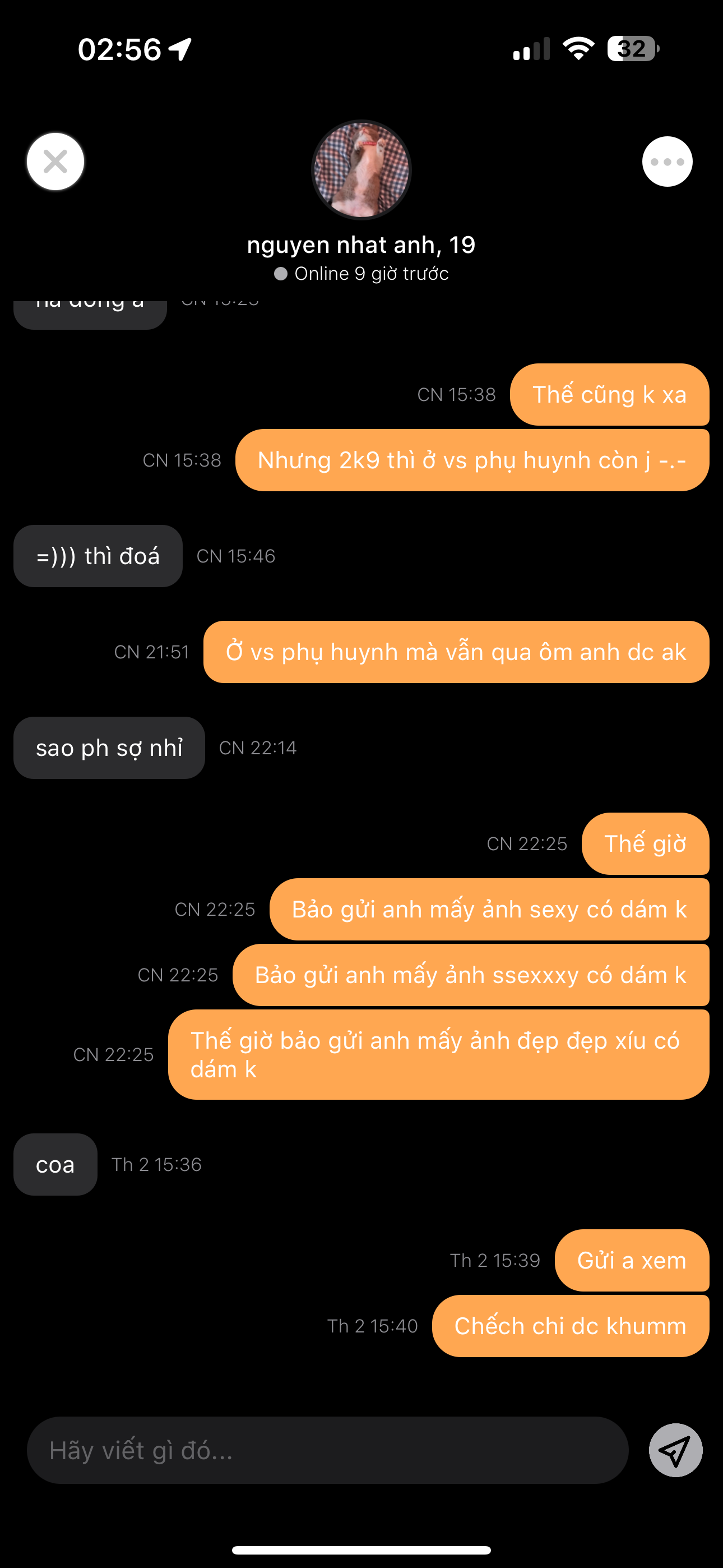Viewport: 723px width, 1568px height.
Task: Close the chat with nguyen nhat anh
Action: pos(55,162)
